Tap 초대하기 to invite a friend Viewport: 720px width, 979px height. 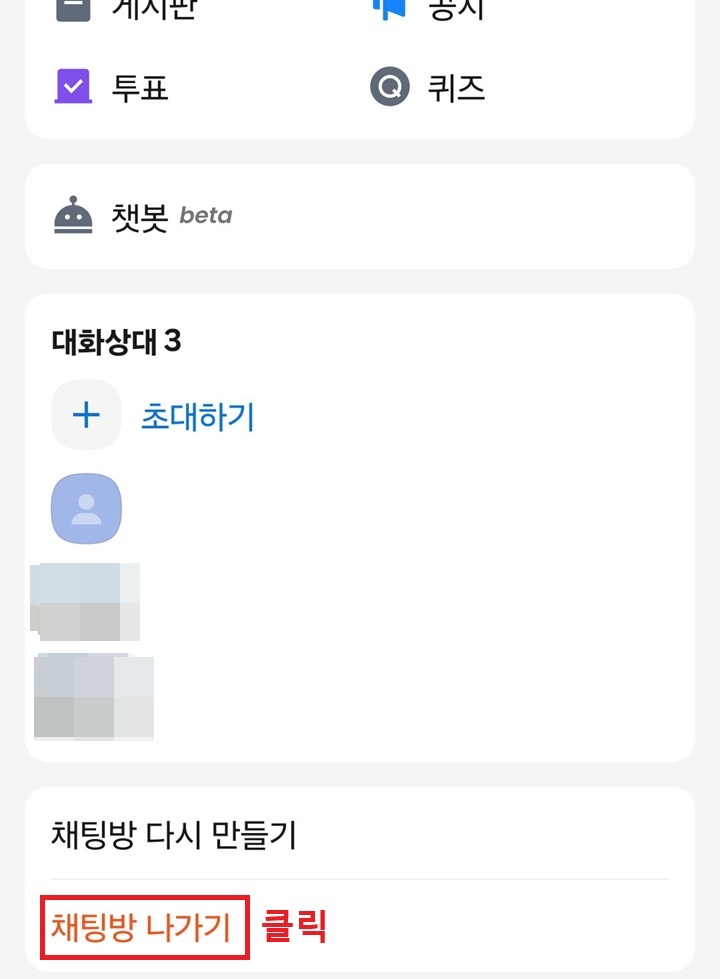click(x=196, y=415)
